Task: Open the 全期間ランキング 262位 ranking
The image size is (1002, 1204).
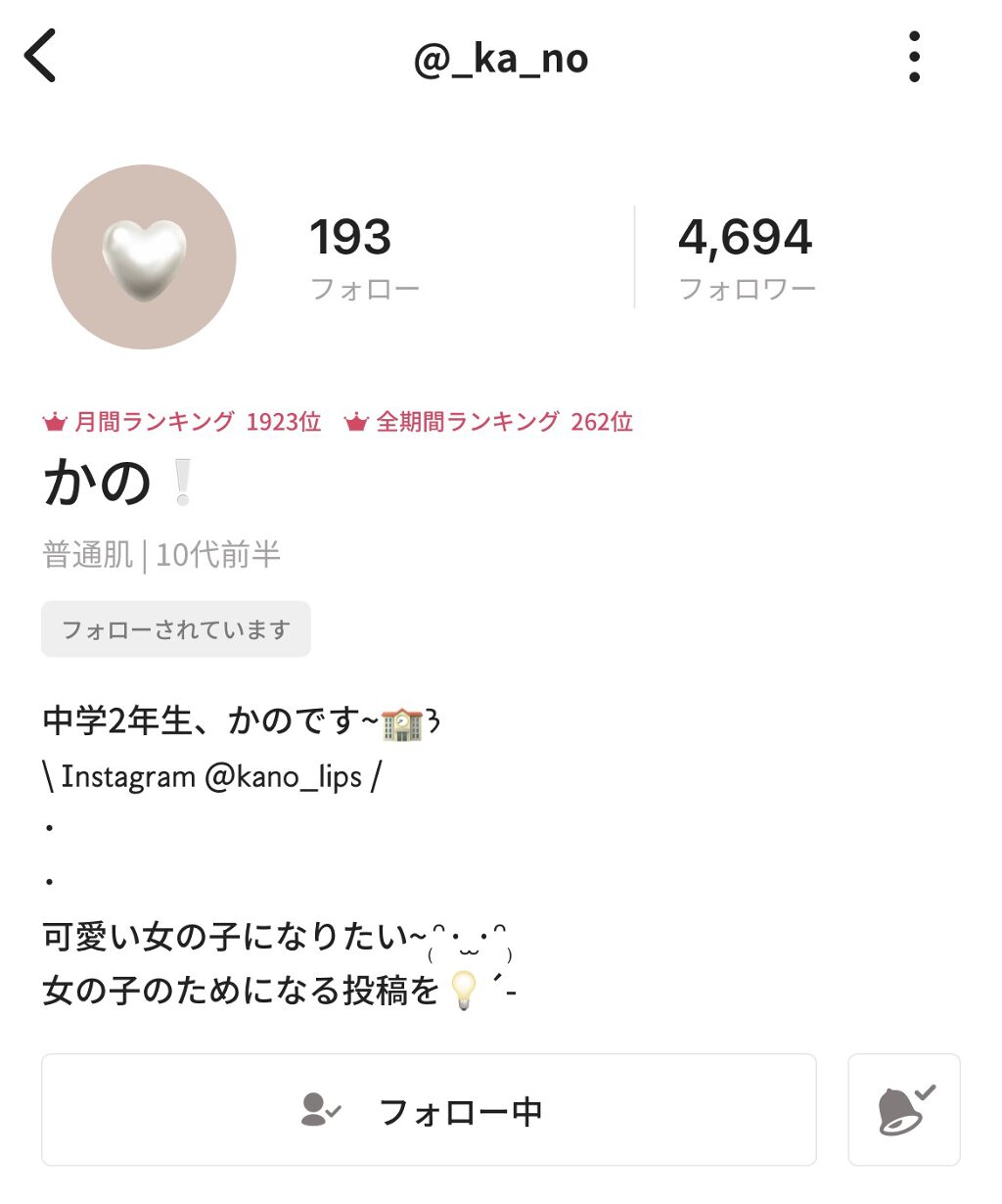Action: point(489,422)
